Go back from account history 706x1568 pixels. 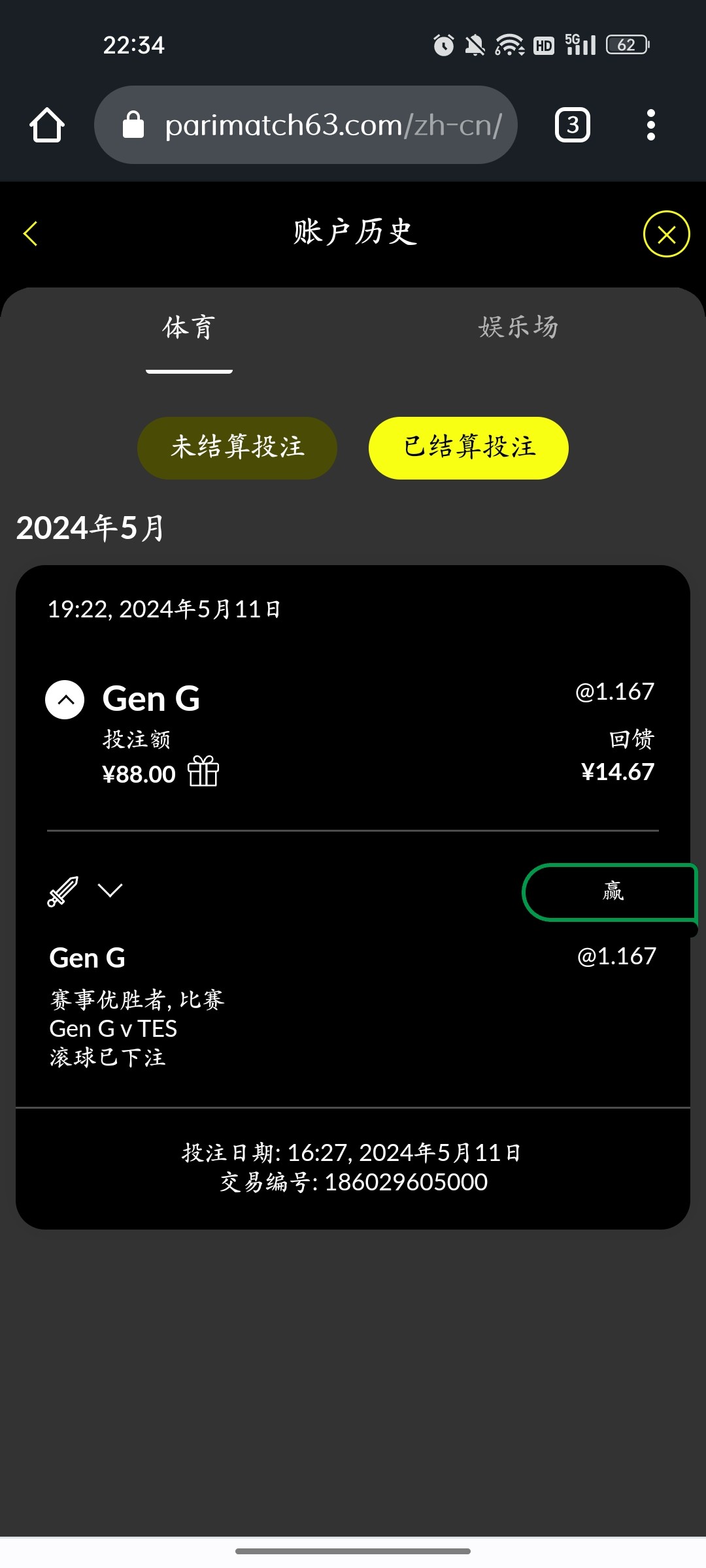[x=30, y=234]
